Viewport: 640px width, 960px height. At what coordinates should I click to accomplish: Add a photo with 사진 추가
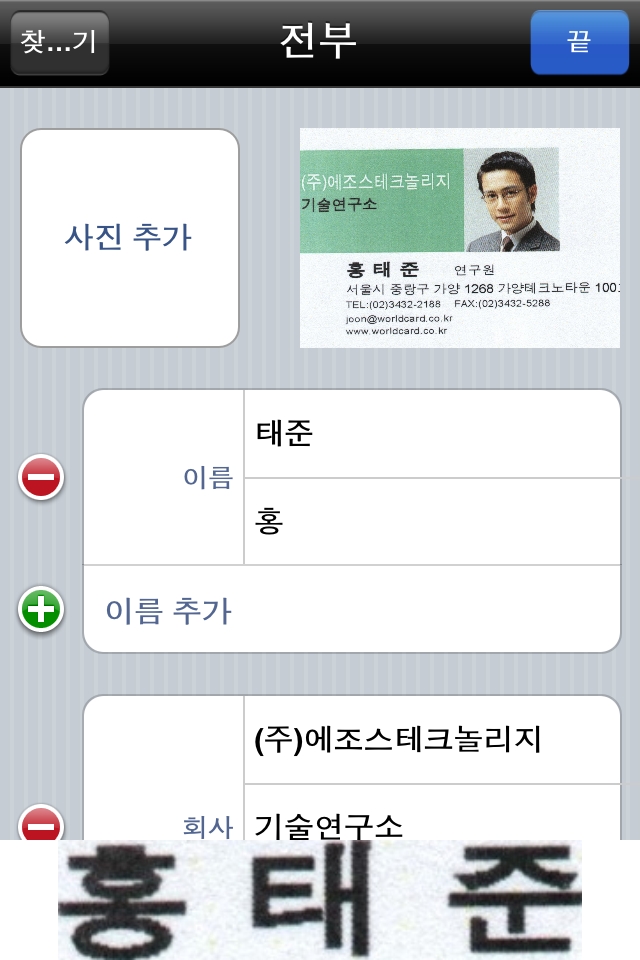point(129,238)
